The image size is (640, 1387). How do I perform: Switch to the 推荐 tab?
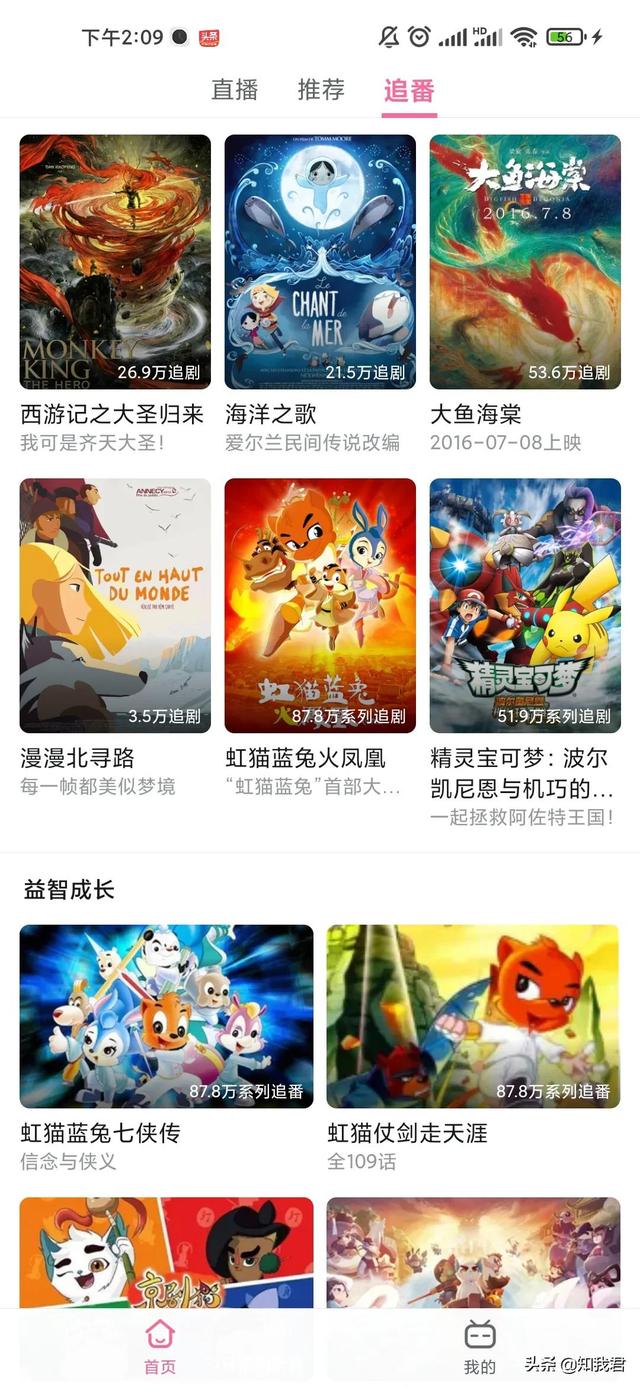click(x=321, y=90)
